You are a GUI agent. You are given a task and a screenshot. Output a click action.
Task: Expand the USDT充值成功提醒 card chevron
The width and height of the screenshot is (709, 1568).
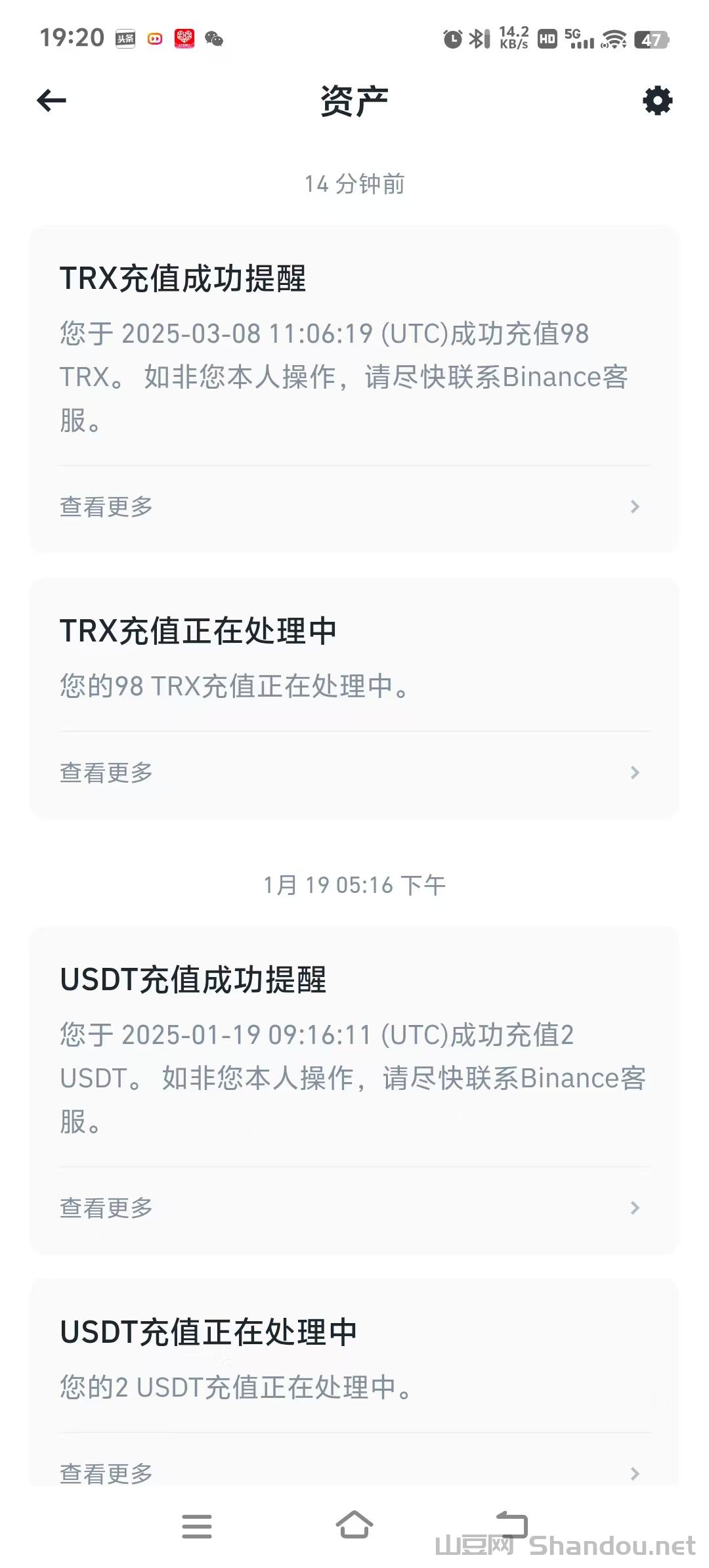pos(634,1207)
